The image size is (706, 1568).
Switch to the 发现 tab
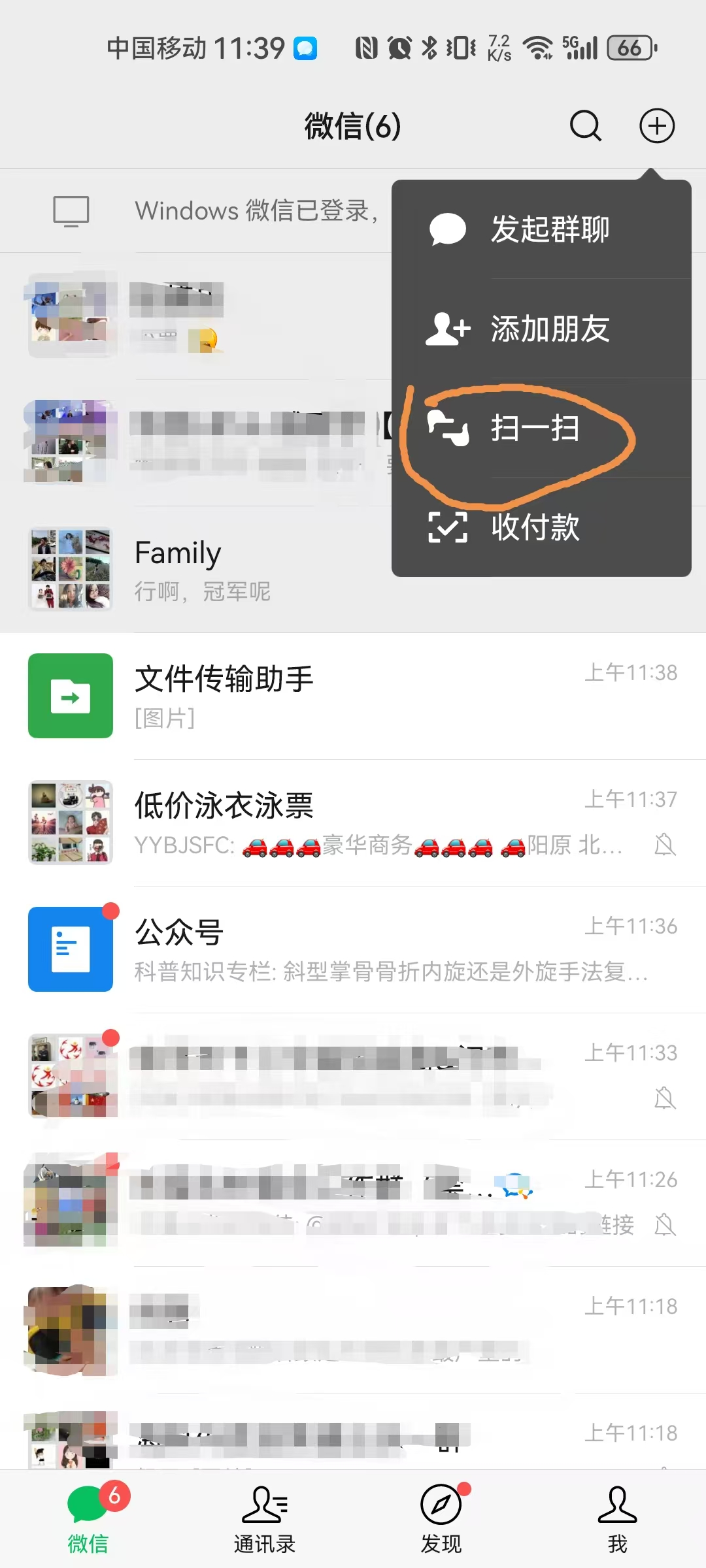tap(441, 1519)
